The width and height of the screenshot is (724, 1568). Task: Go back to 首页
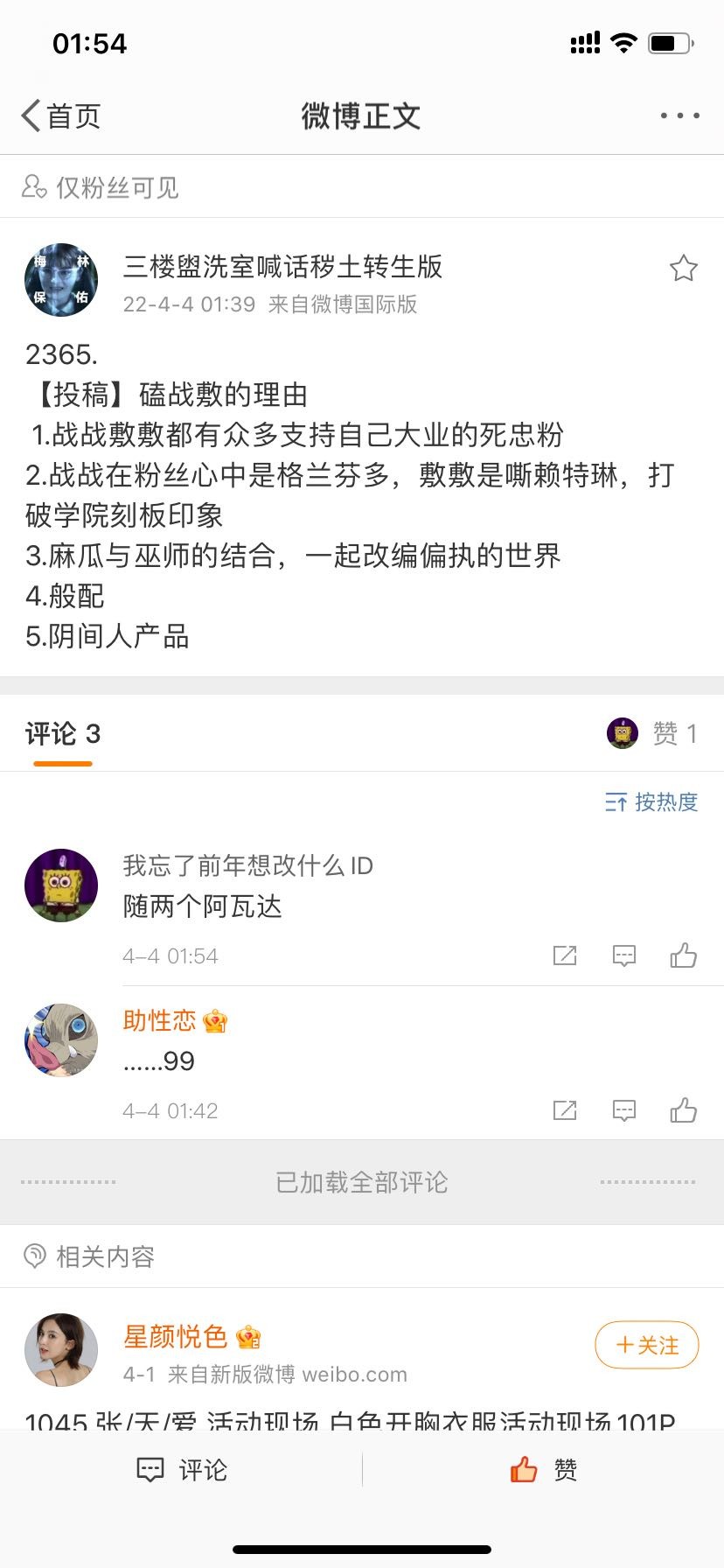tap(59, 115)
